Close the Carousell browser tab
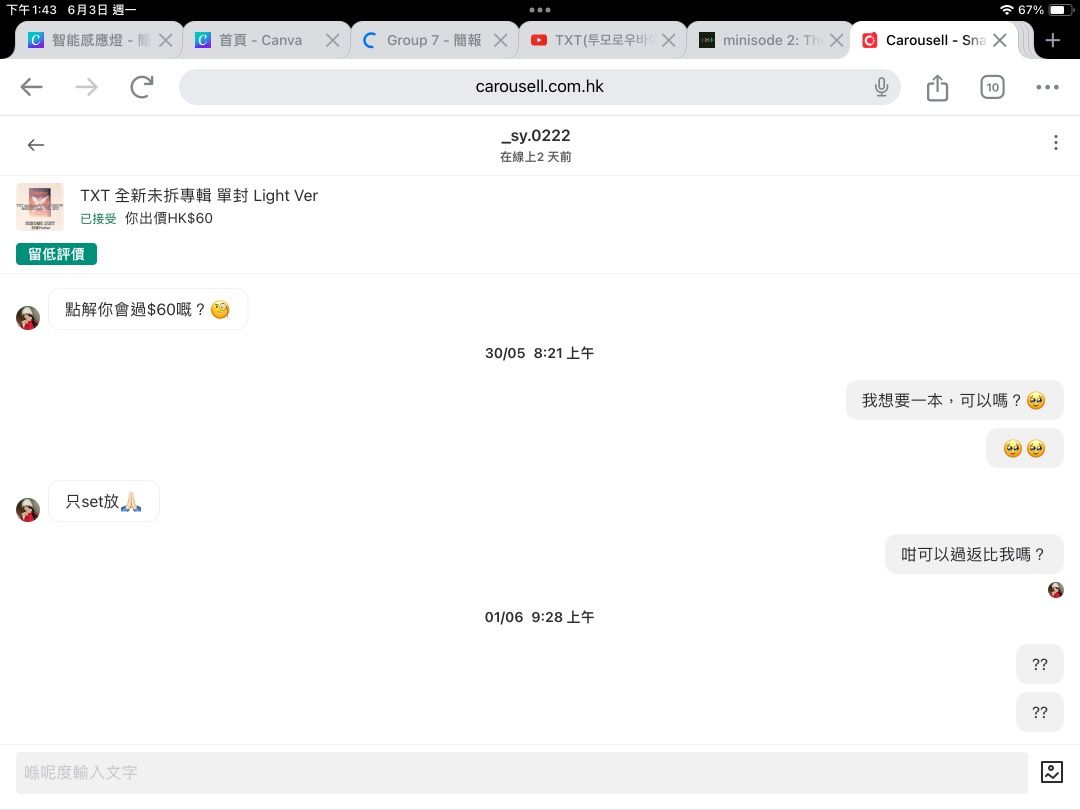 (1000, 41)
